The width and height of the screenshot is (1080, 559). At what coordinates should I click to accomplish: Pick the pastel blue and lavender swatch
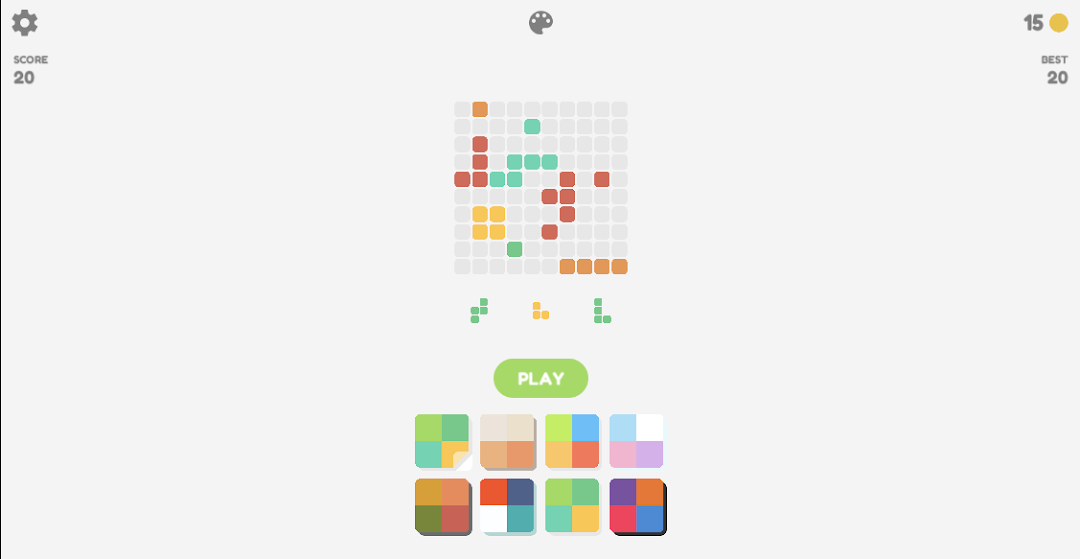tap(636, 441)
